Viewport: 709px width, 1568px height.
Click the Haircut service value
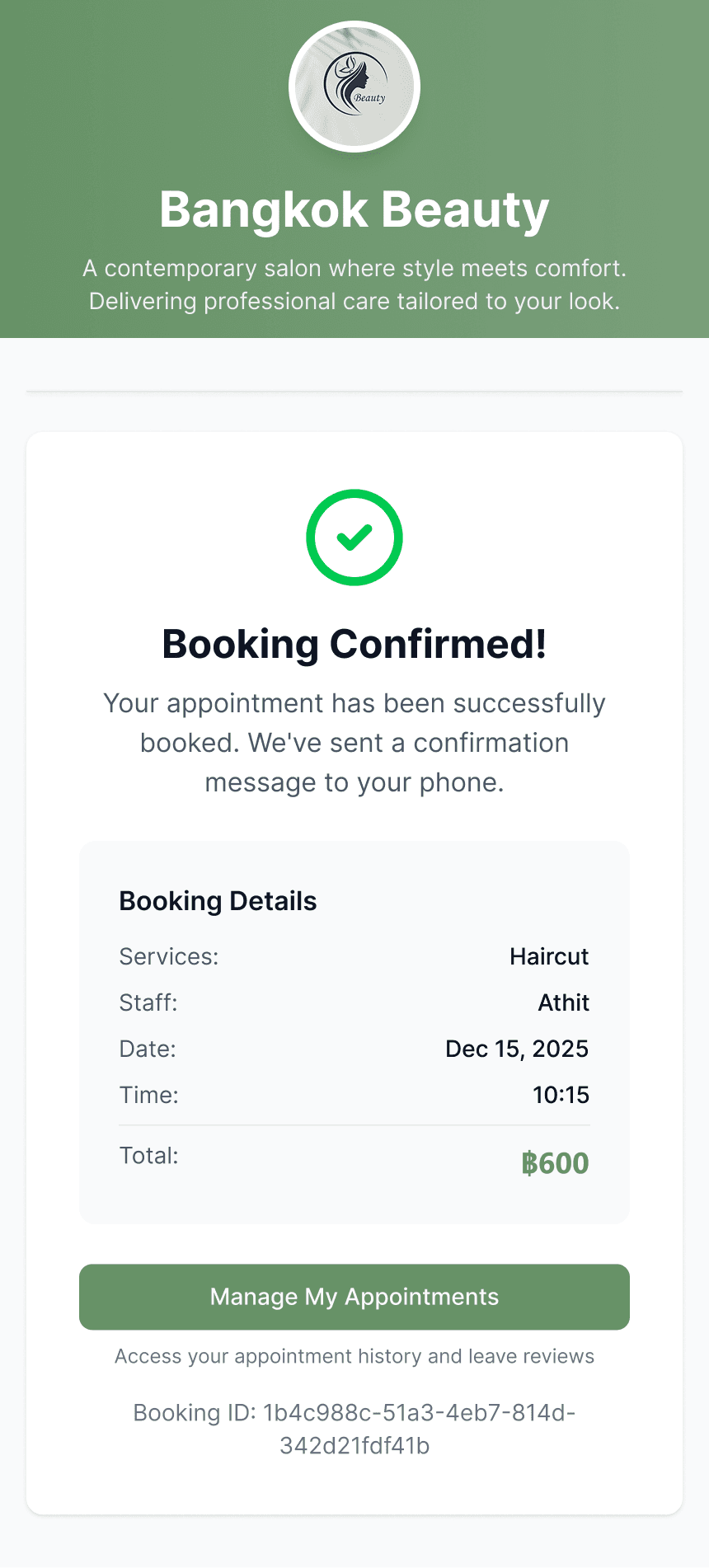tap(548, 956)
